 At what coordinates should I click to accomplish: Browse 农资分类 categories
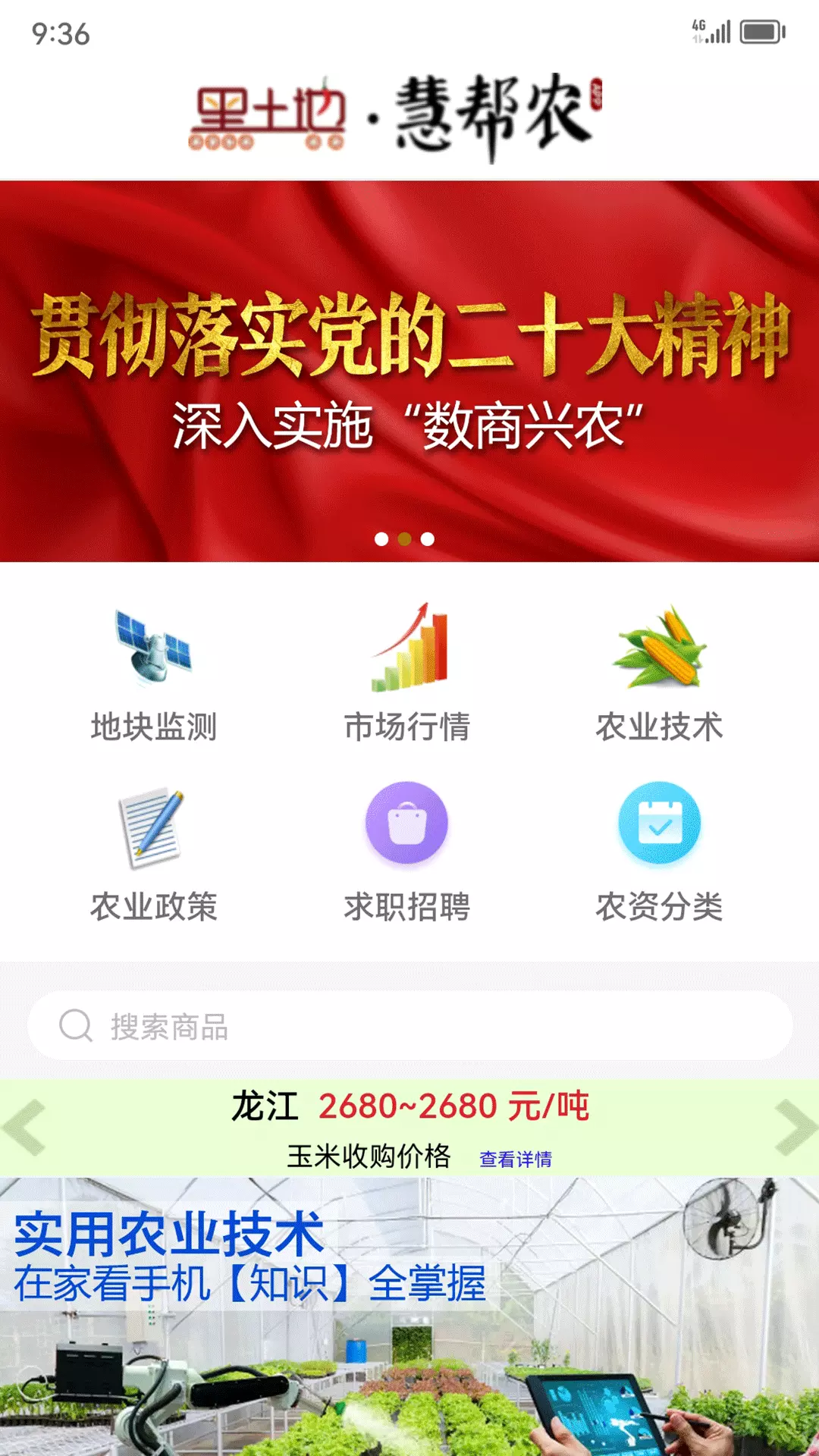coord(660,852)
